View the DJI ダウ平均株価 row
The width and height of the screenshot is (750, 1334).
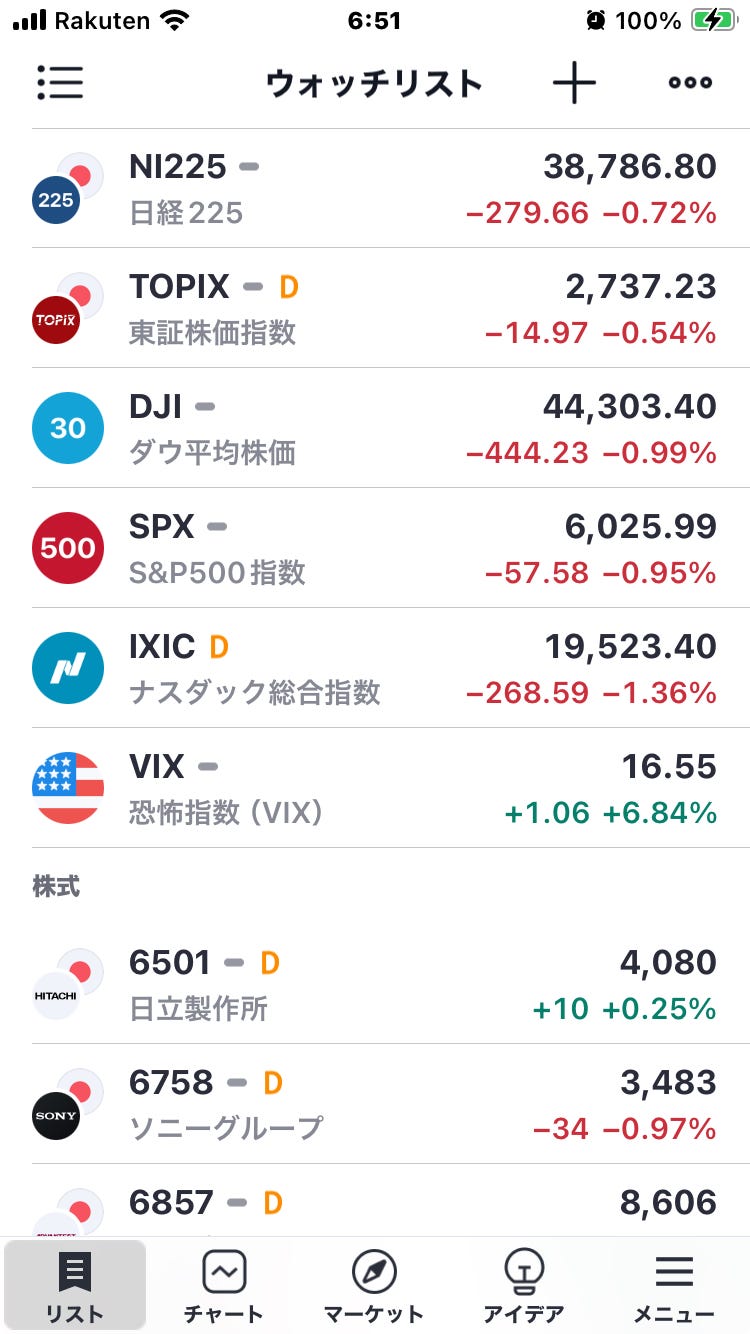point(375,428)
